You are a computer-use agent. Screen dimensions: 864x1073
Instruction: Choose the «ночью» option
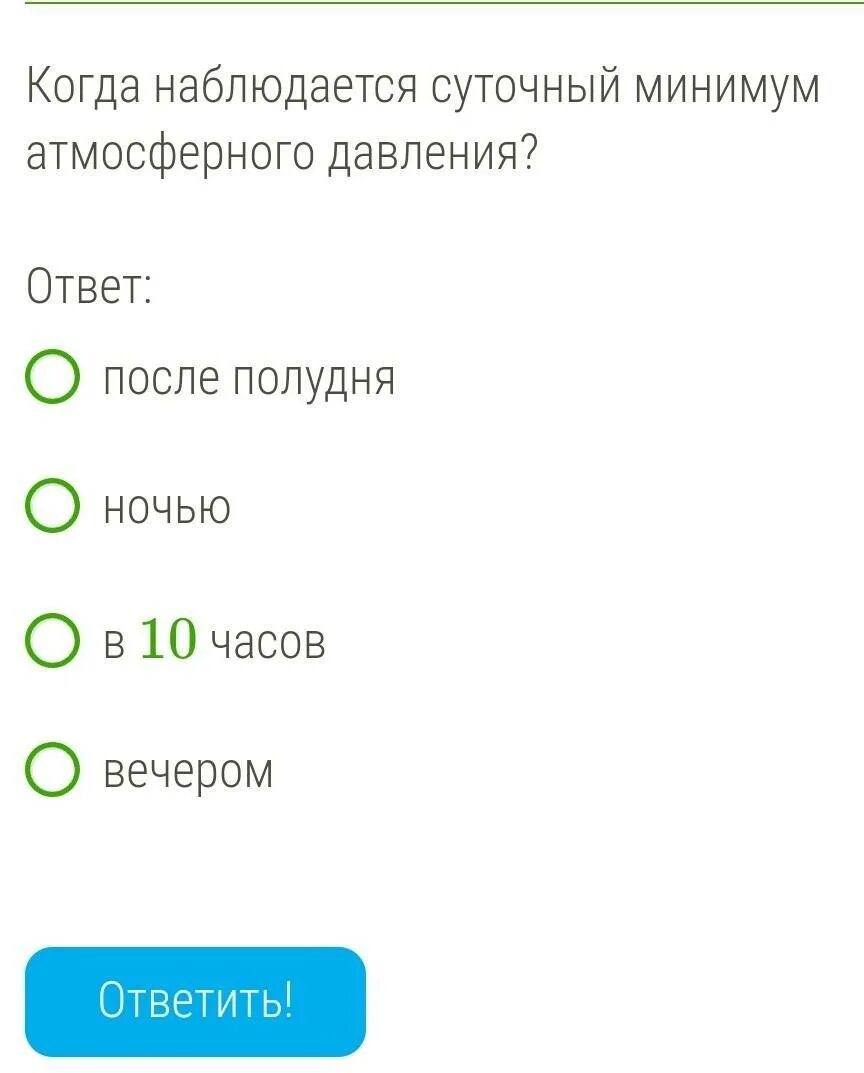click(52, 508)
